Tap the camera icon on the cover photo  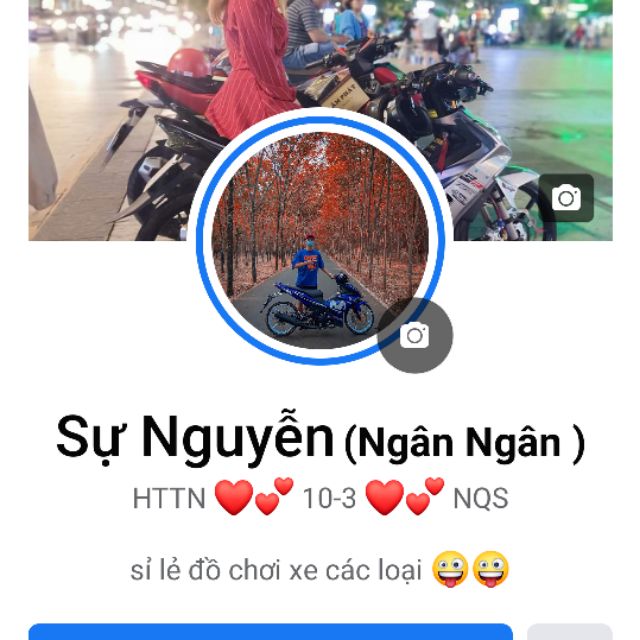(566, 198)
